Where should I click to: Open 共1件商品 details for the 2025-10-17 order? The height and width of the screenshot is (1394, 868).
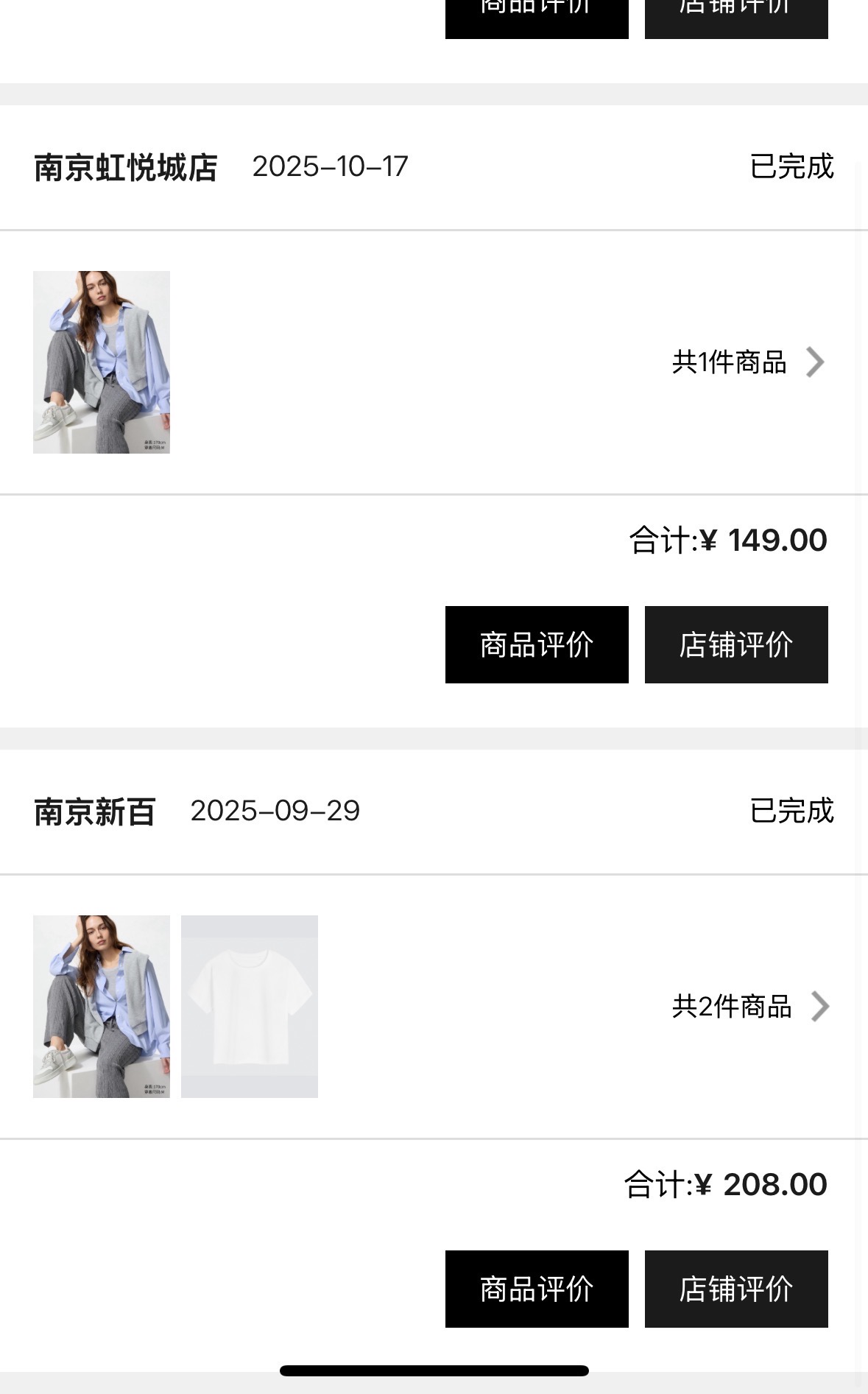coord(747,362)
